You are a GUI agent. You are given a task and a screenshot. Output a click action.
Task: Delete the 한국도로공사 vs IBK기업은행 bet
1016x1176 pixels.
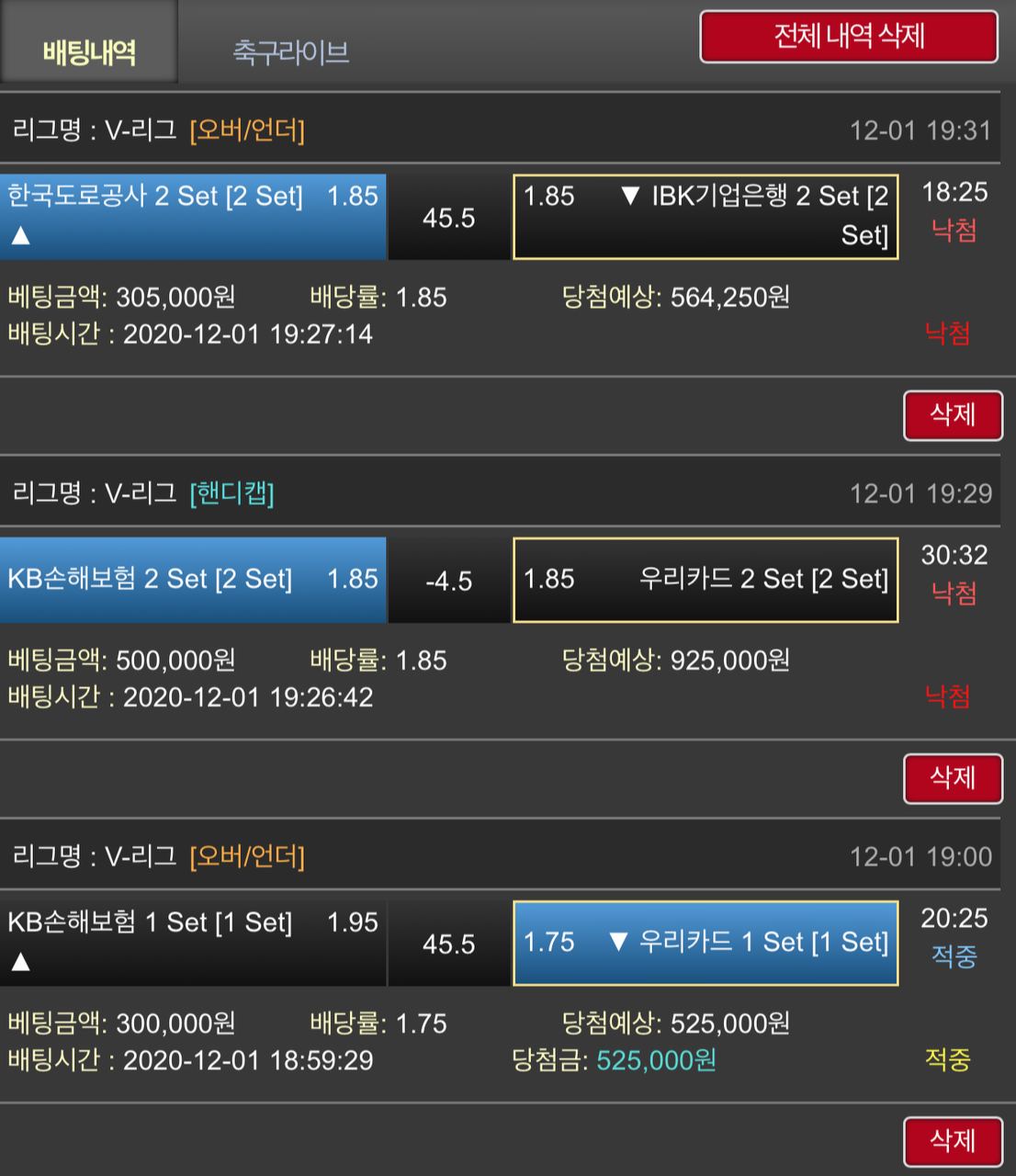952,415
